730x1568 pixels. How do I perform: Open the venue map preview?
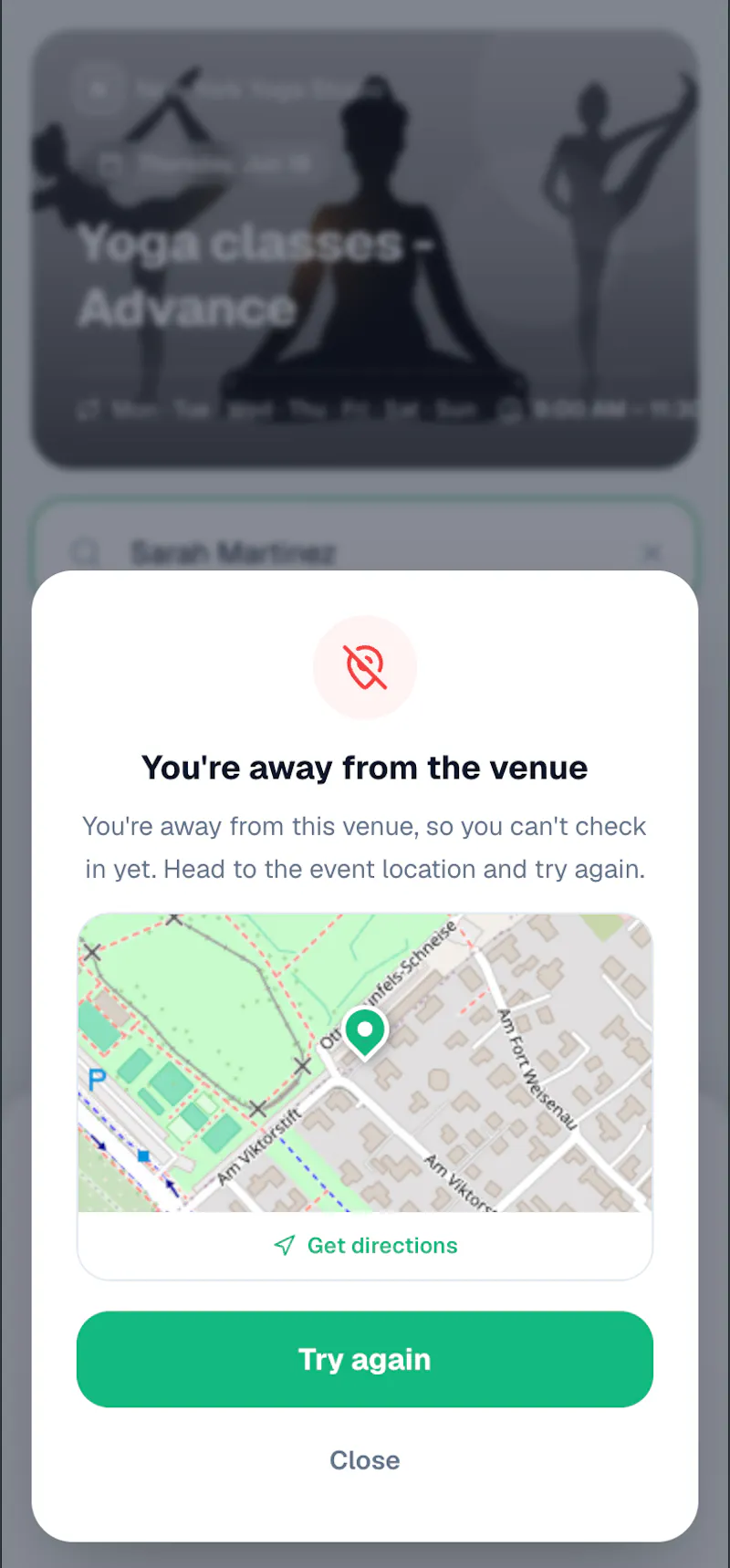tap(365, 1062)
